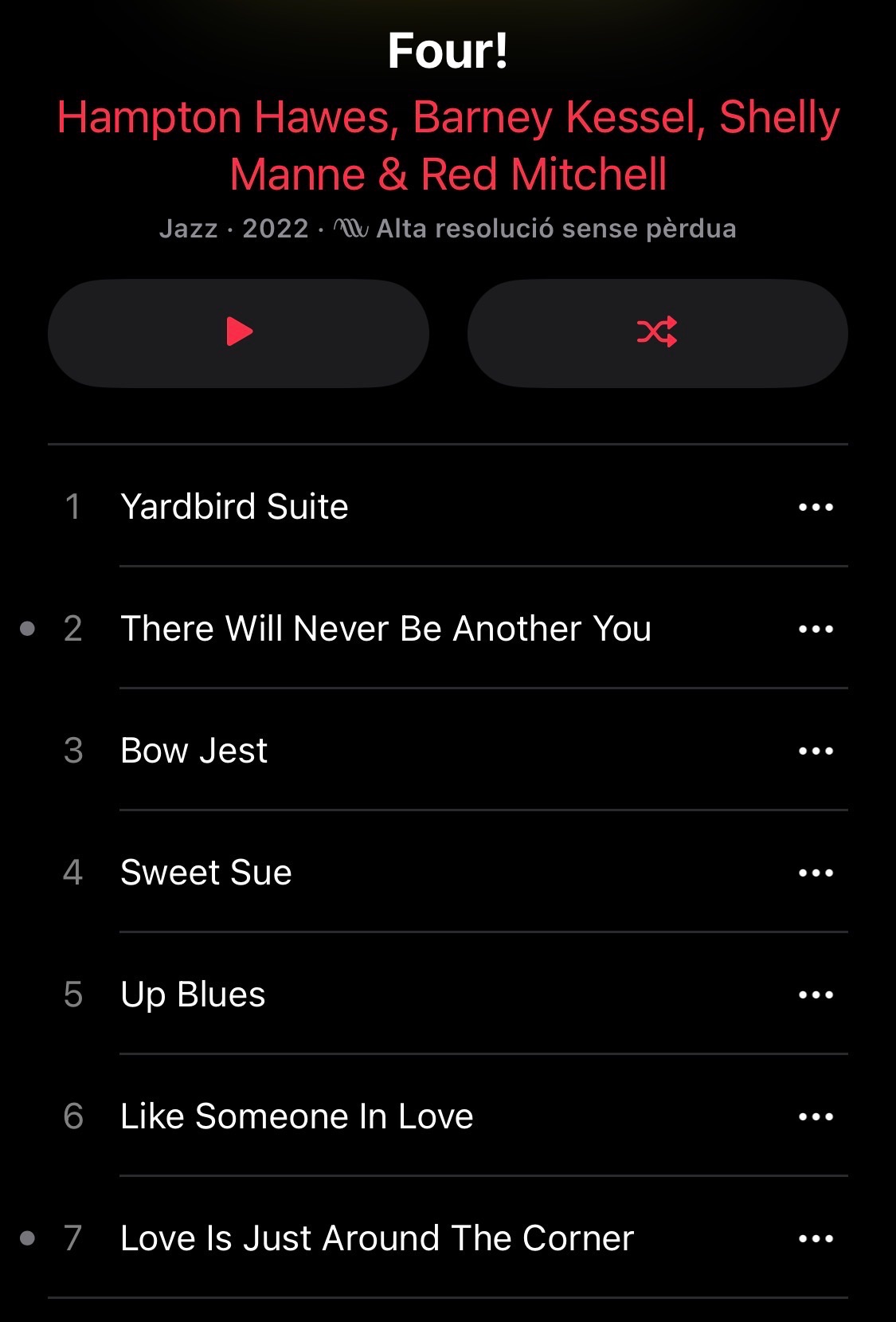Tap the ellipsis next to Sweet Sue
The height and width of the screenshot is (1322, 896).
coord(816,873)
